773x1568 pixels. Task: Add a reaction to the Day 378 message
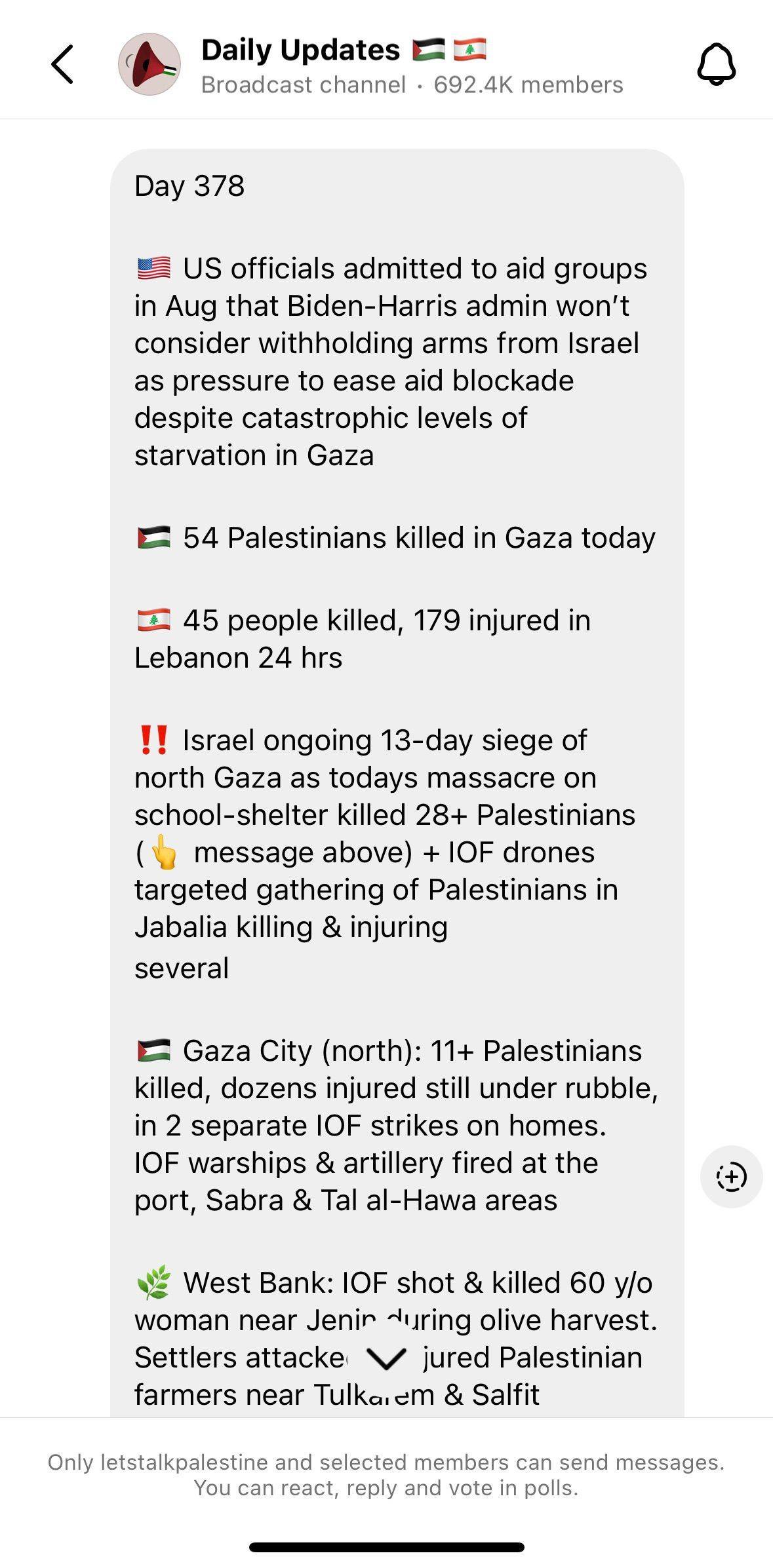coord(731,1176)
